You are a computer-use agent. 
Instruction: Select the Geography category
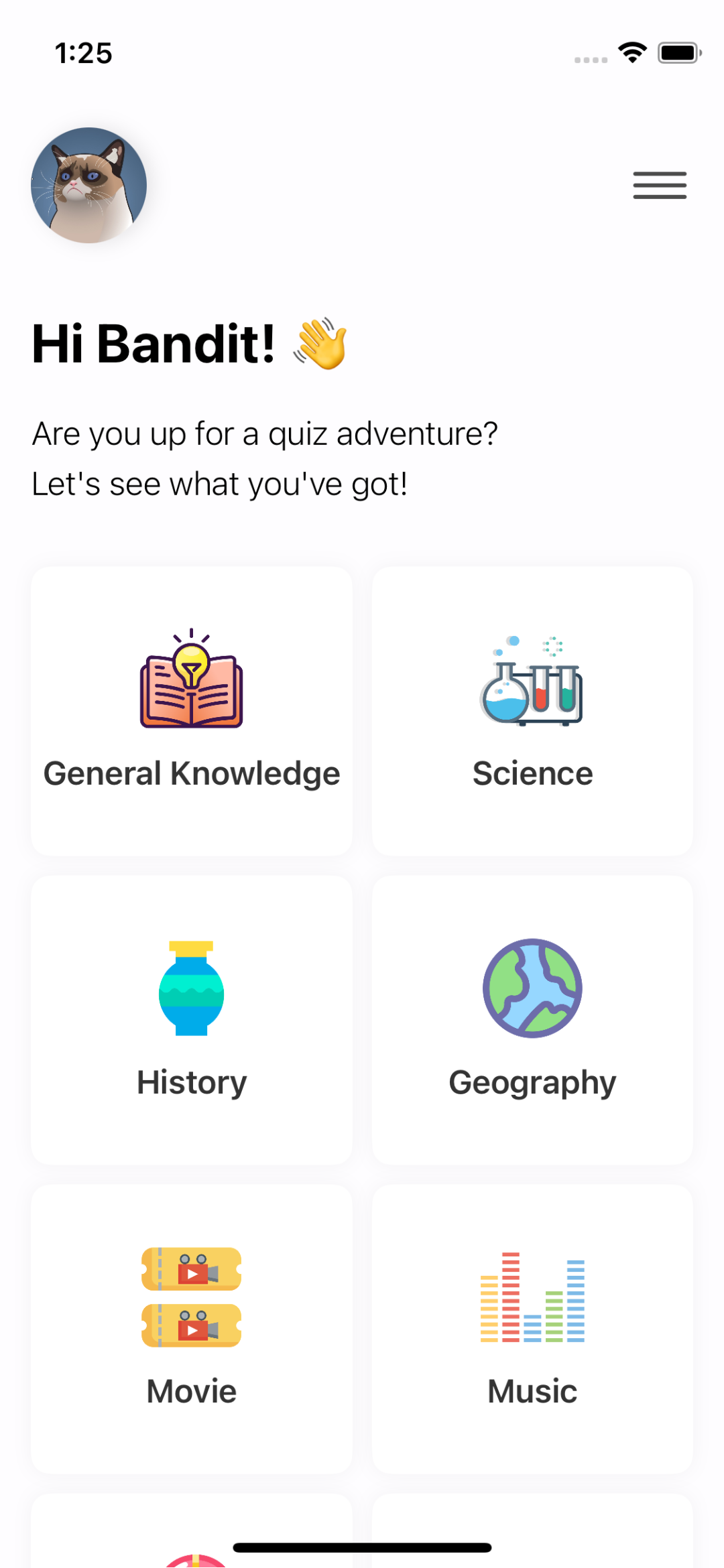532,1020
